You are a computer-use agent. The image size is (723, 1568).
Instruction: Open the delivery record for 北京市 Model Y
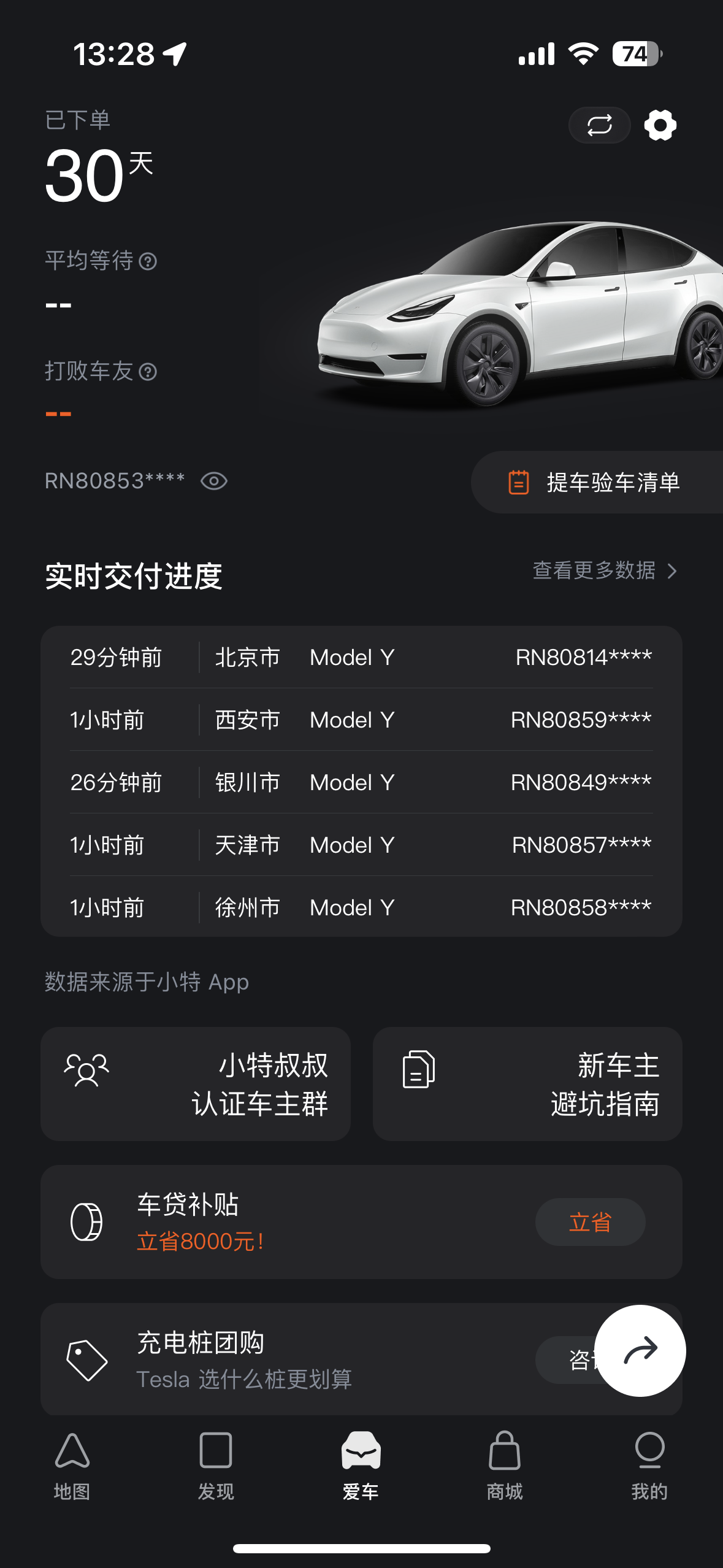(x=361, y=657)
